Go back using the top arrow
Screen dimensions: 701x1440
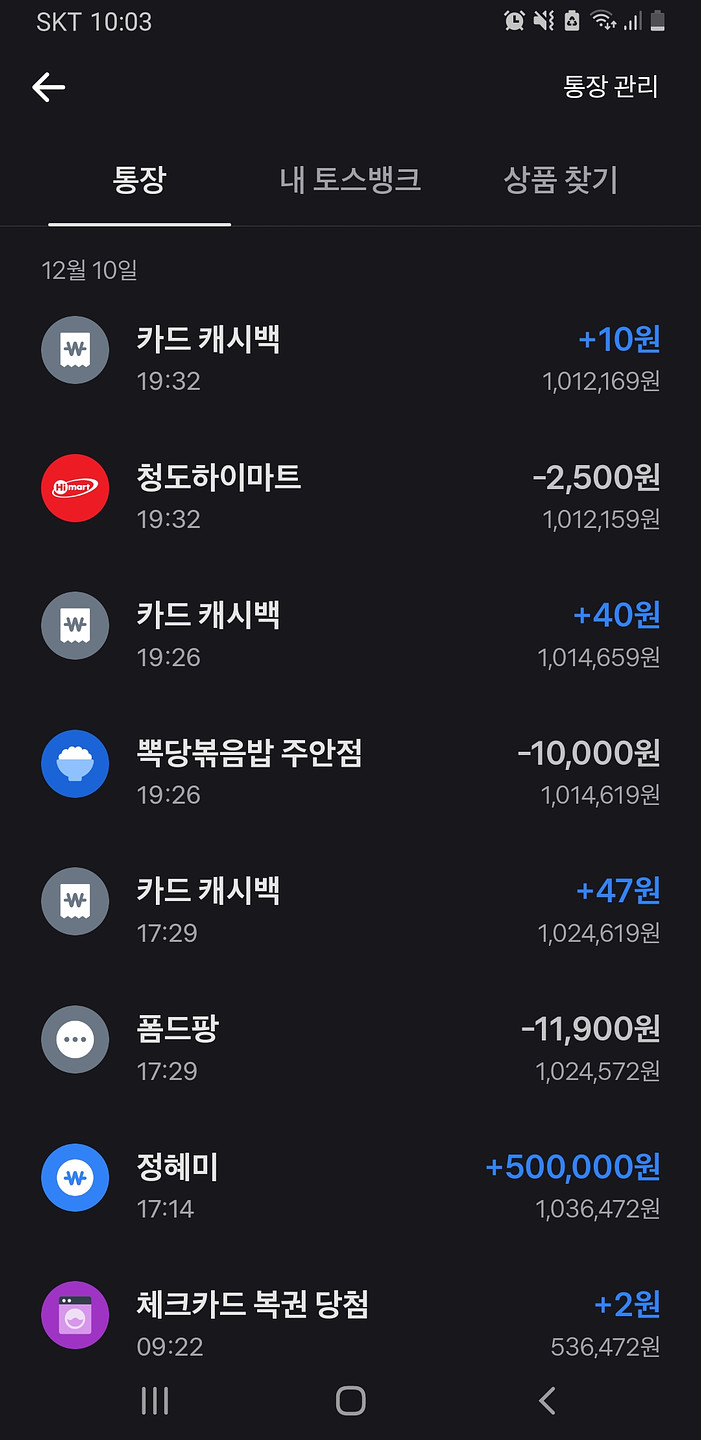point(48,88)
